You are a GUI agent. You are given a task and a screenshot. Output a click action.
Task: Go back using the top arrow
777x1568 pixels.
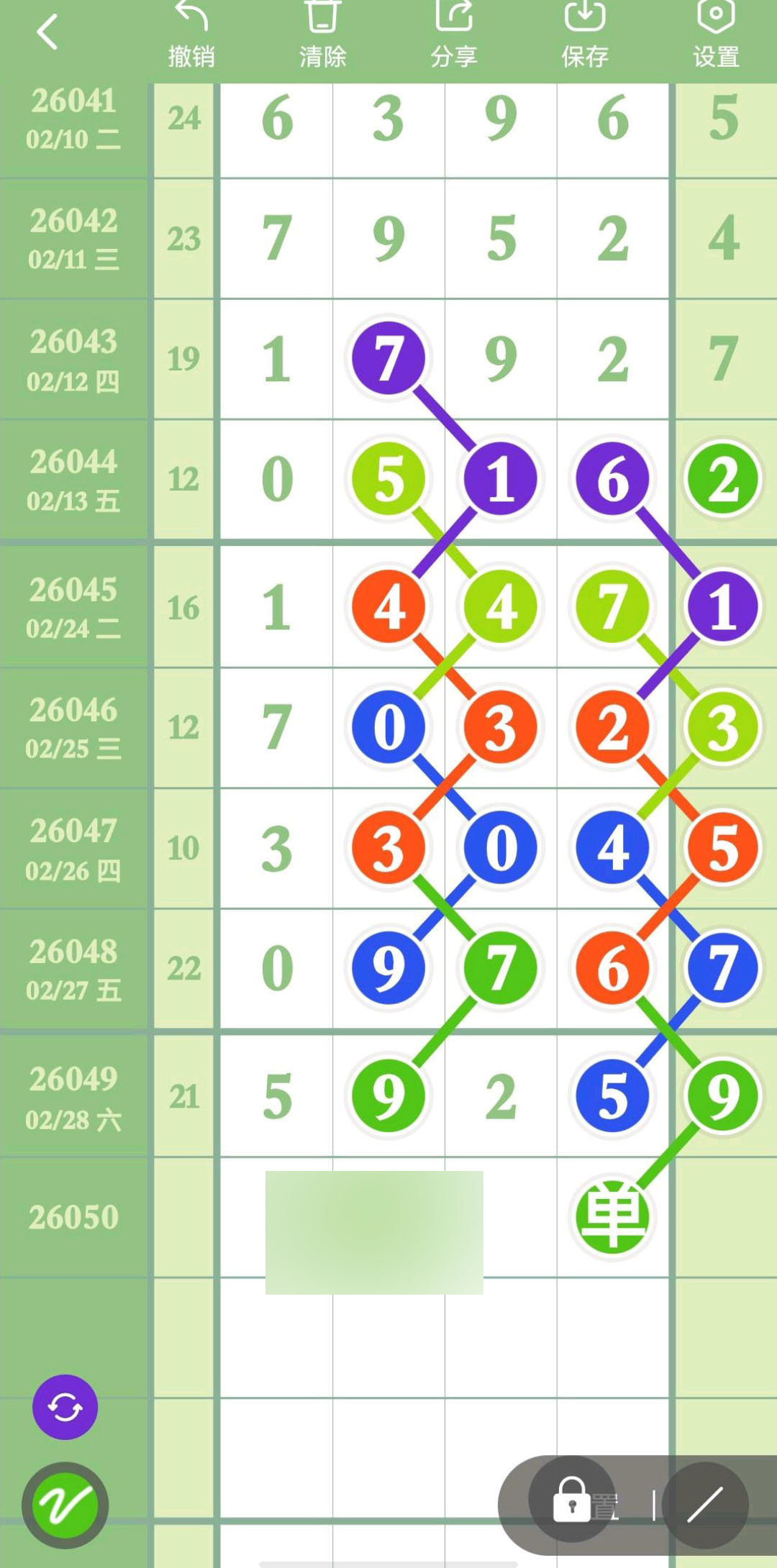click(x=47, y=33)
